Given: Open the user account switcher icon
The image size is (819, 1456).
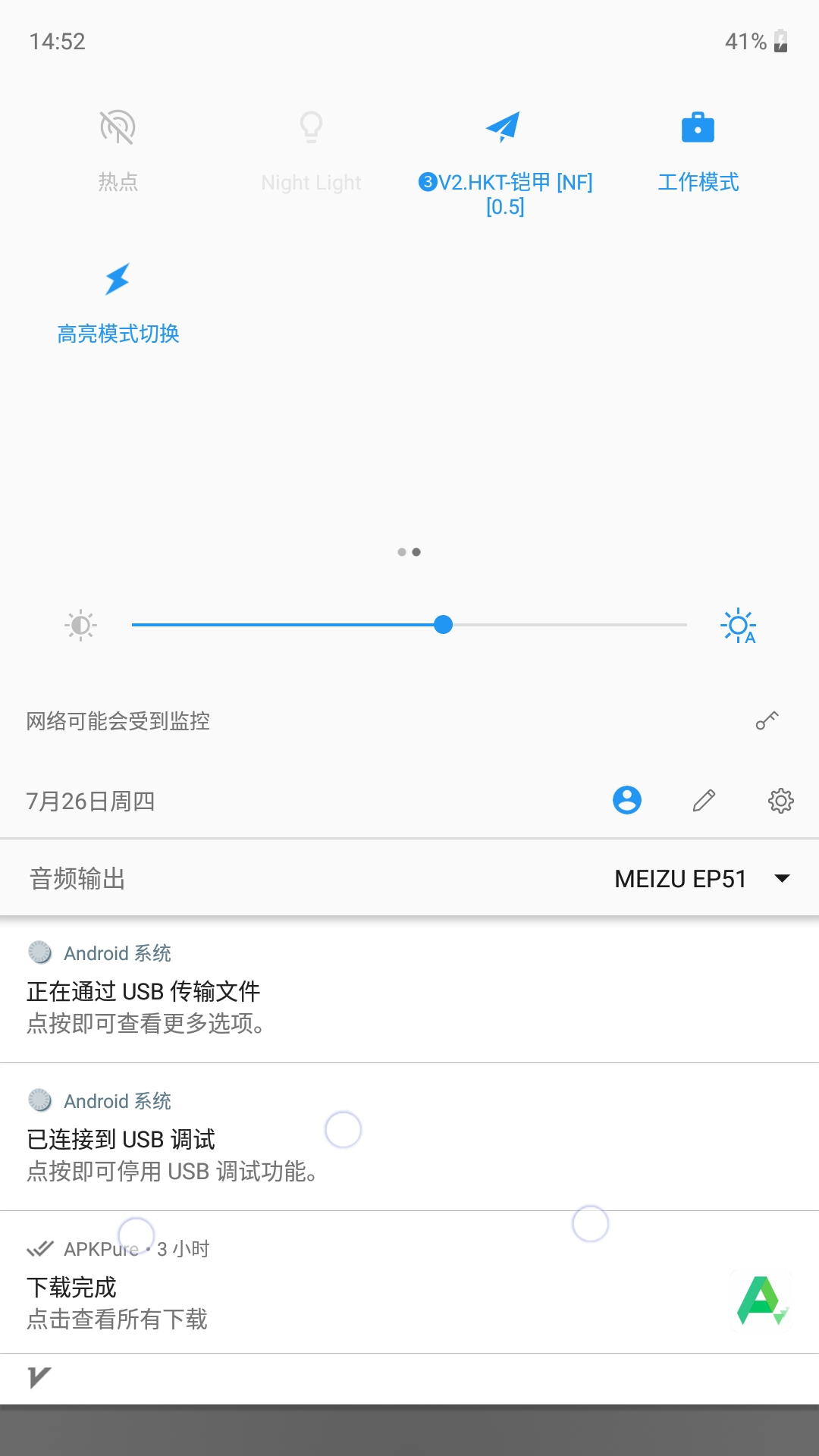Looking at the screenshot, I should pyautogui.click(x=627, y=800).
